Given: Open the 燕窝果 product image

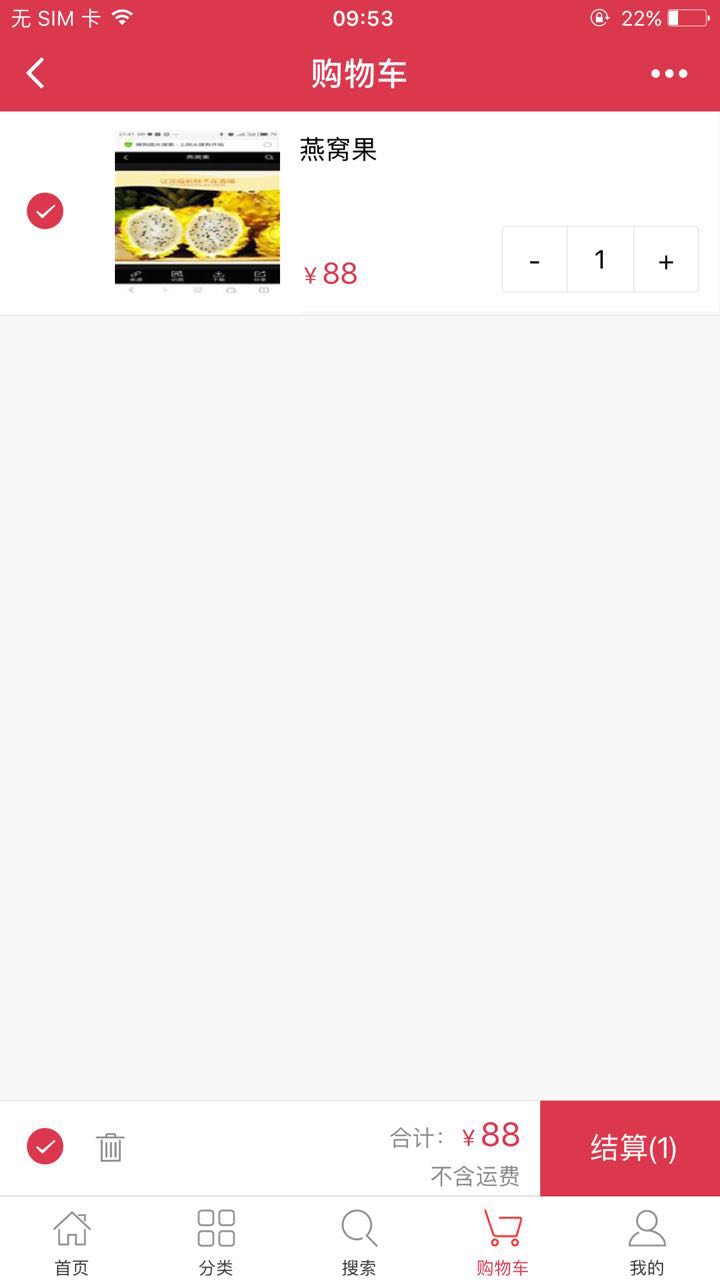Looking at the screenshot, I should 197,212.
